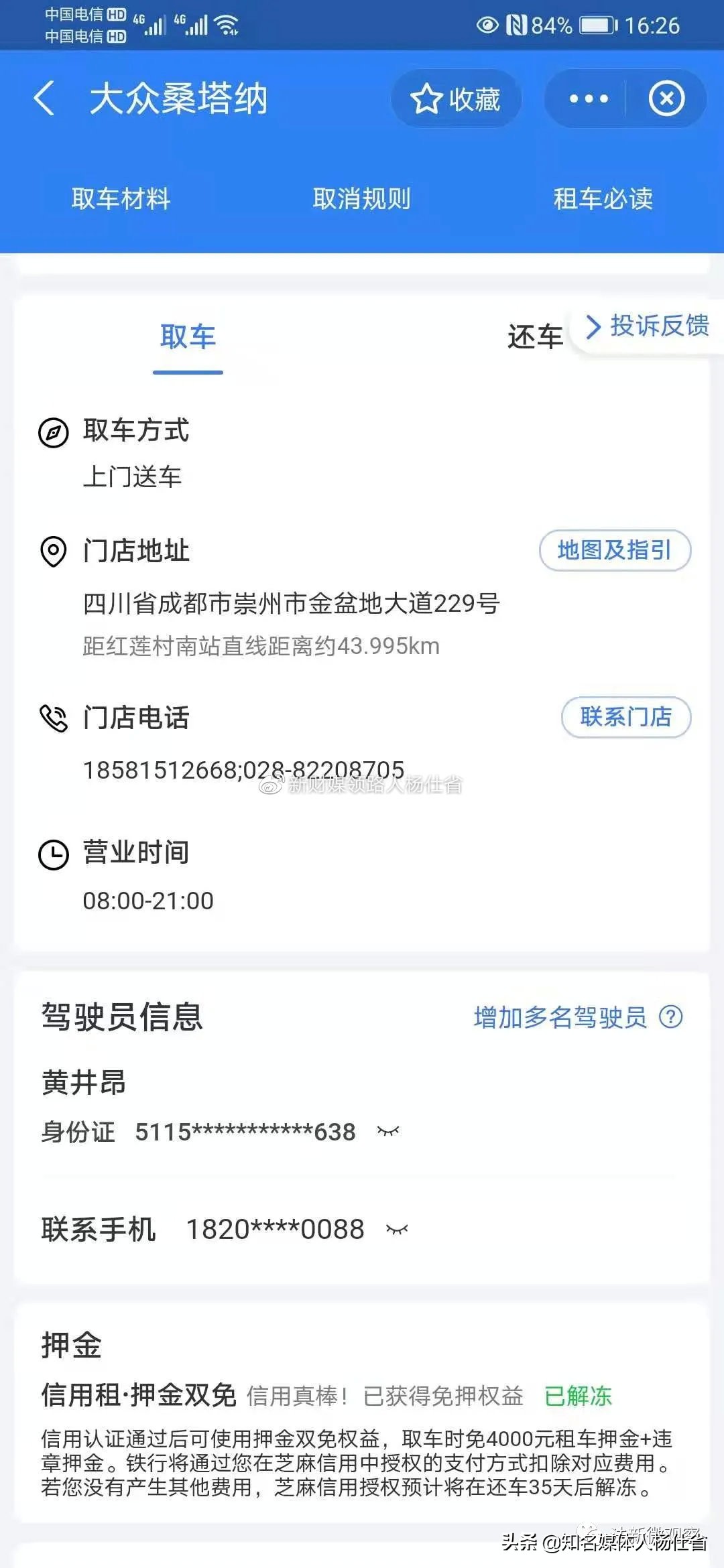Show the hidden phone number using the eye toggle

(398, 1228)
